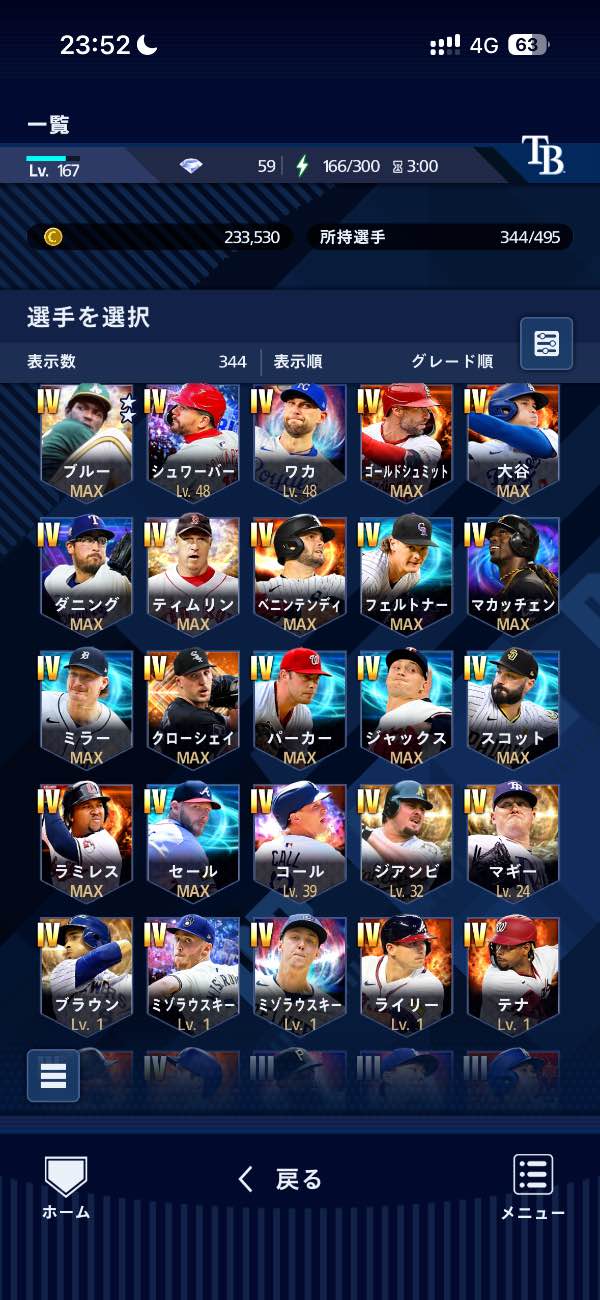Select player card ブルー
The width and height of the screenshot is (600, 1300).
[x=86, y=442]
